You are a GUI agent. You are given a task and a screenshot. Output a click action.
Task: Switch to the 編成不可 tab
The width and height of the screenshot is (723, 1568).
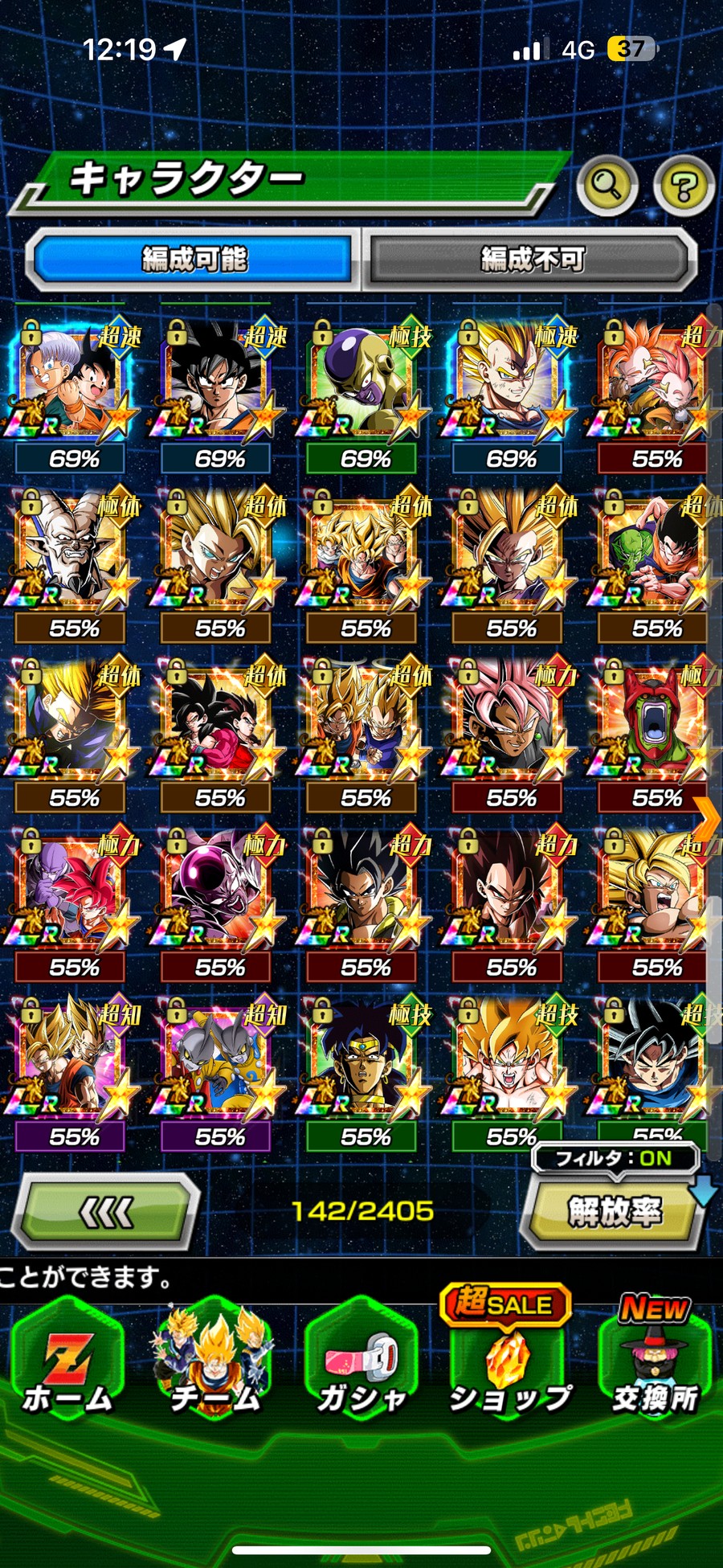[531, 260]
